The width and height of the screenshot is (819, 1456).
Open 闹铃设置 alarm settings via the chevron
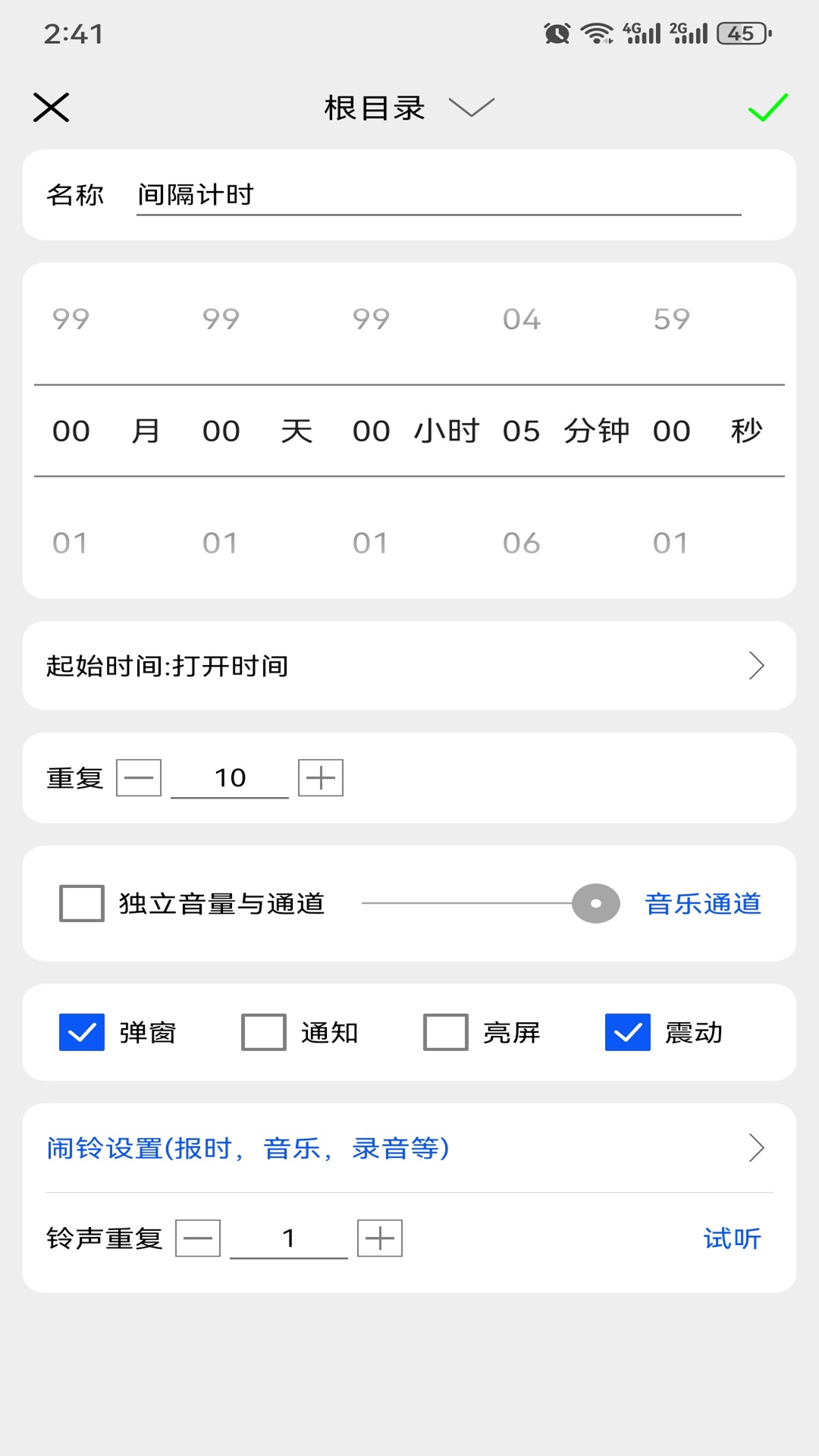pos(756,1147)
